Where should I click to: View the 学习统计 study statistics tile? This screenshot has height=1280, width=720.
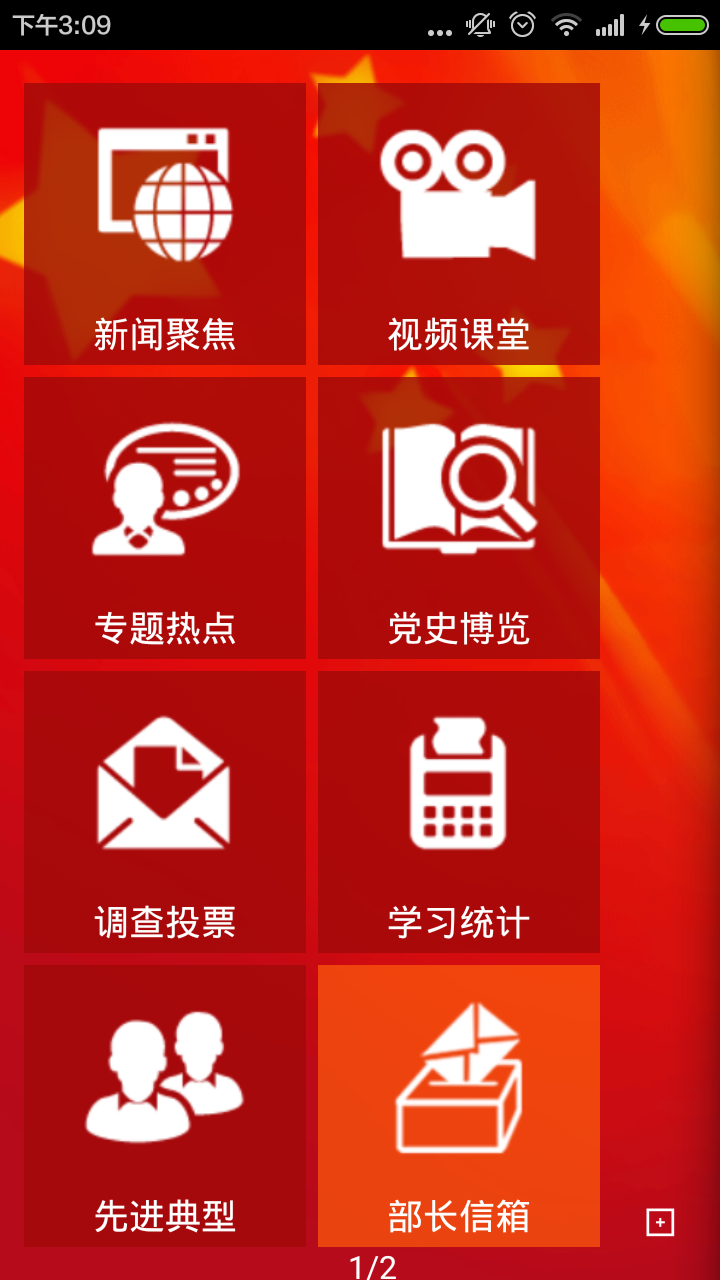(459, 812)
